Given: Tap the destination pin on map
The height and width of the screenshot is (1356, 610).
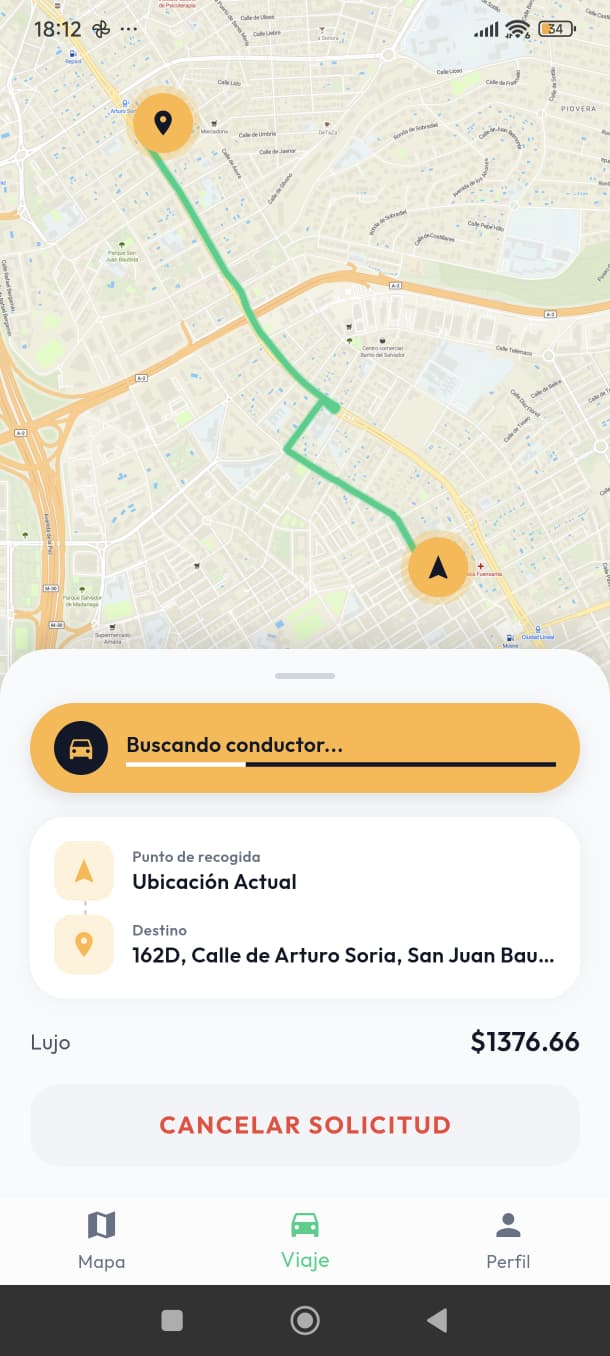Looking at the screenshot, I should click(163, 123).
